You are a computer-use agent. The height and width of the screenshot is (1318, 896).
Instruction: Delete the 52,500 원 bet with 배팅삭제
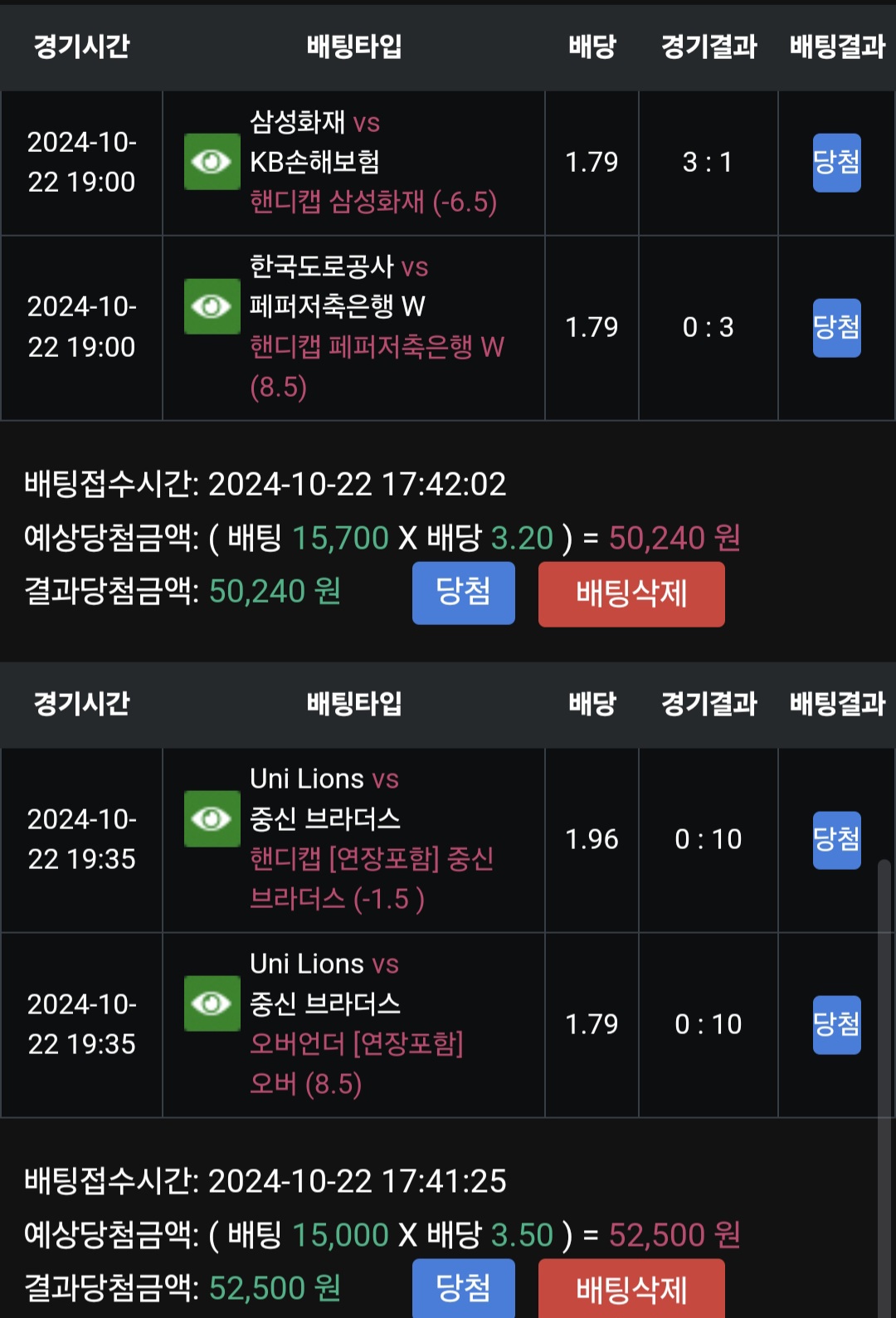[631, 1289]
